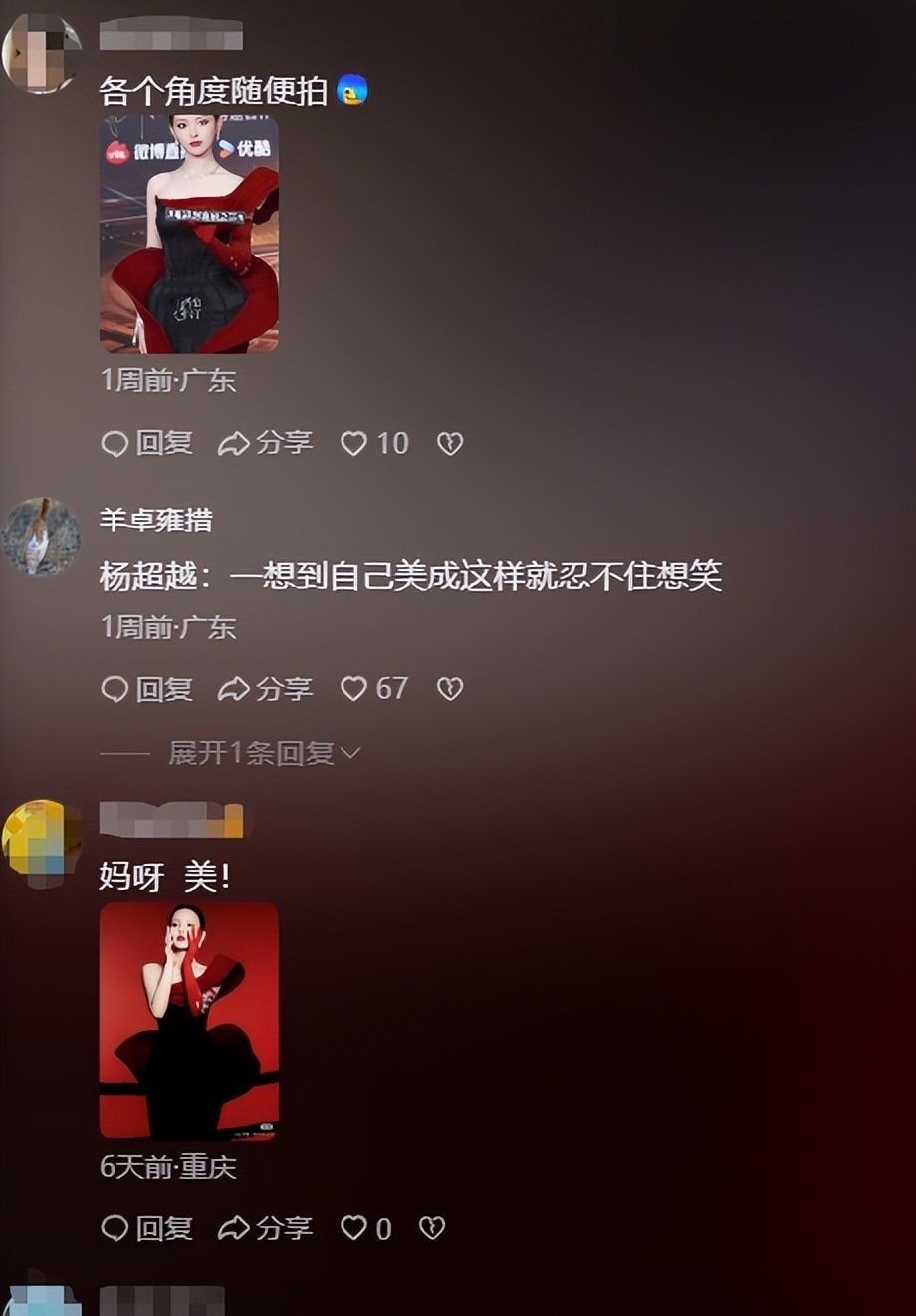Viewport: 916px width, 1316px height.
Task: Dislike the 各个角度随便拍 comment
Action: tap(450, 443)
